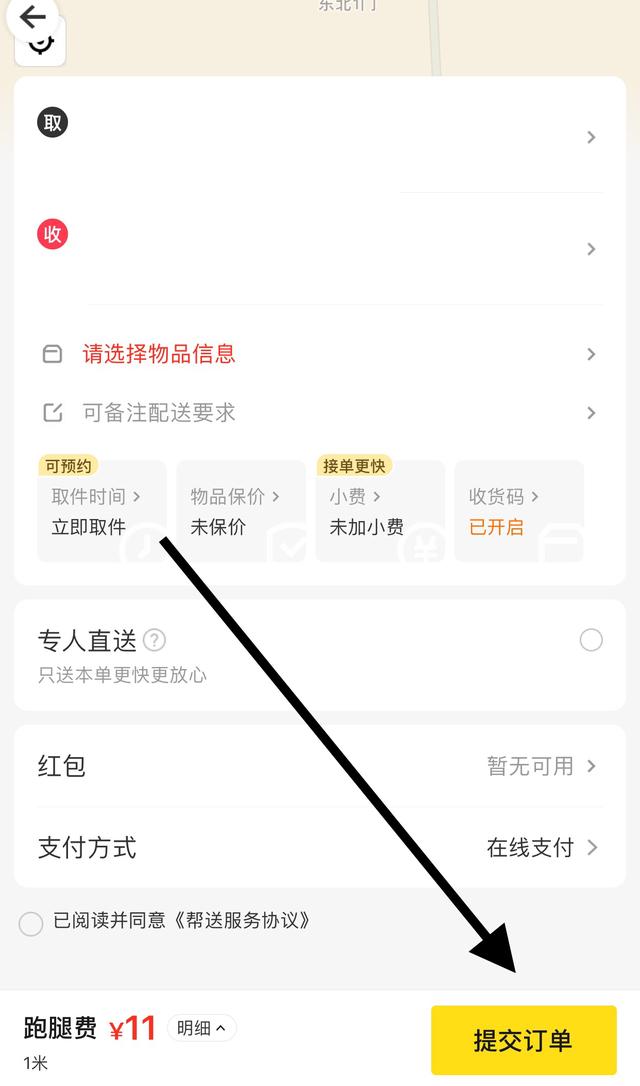Open 物品保价 insurance option
The height and width of the screenshot is (1086, 640).
click(x=240, y=511)
